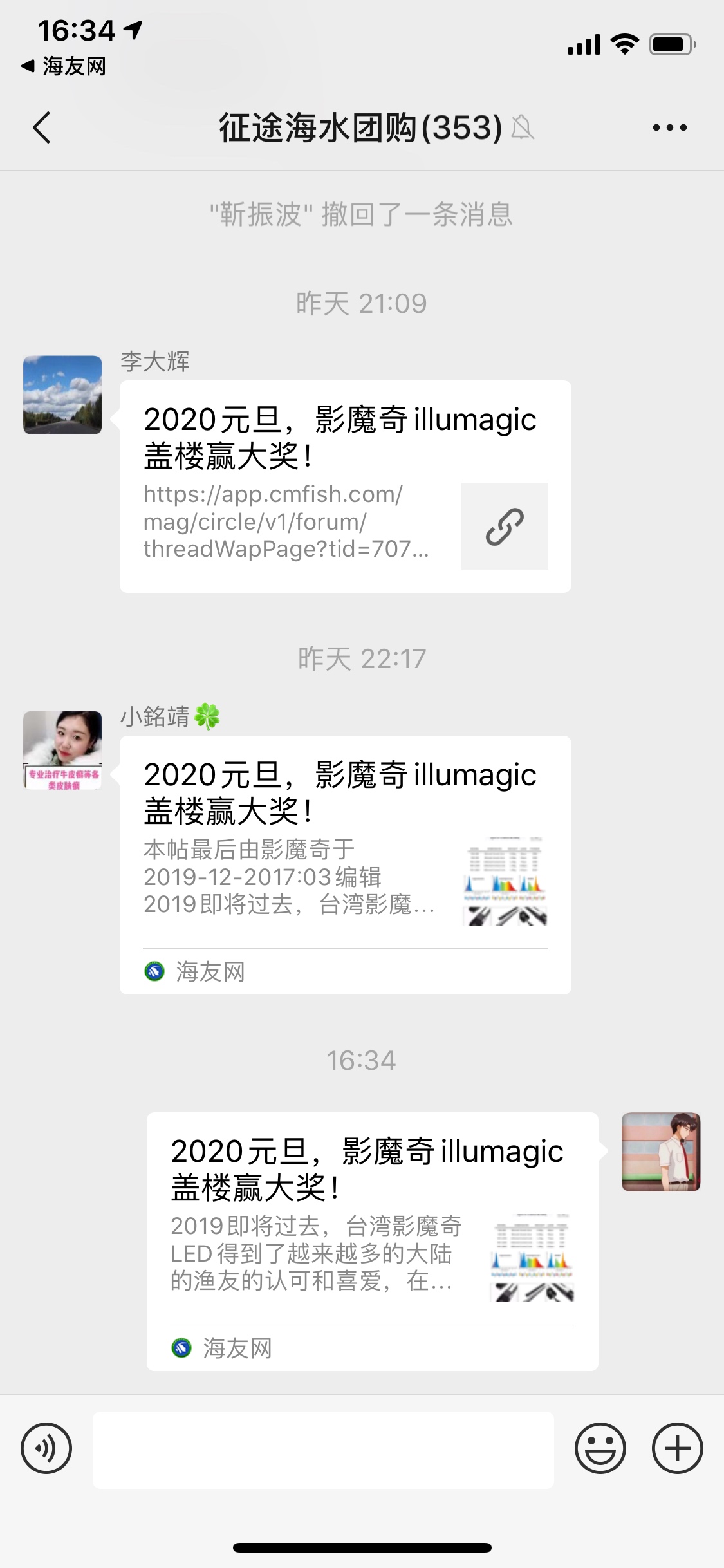724x1568 pixels.
Task: Open the 海友网 article card shared by 小銘靖
Action: tap(345, 864)
